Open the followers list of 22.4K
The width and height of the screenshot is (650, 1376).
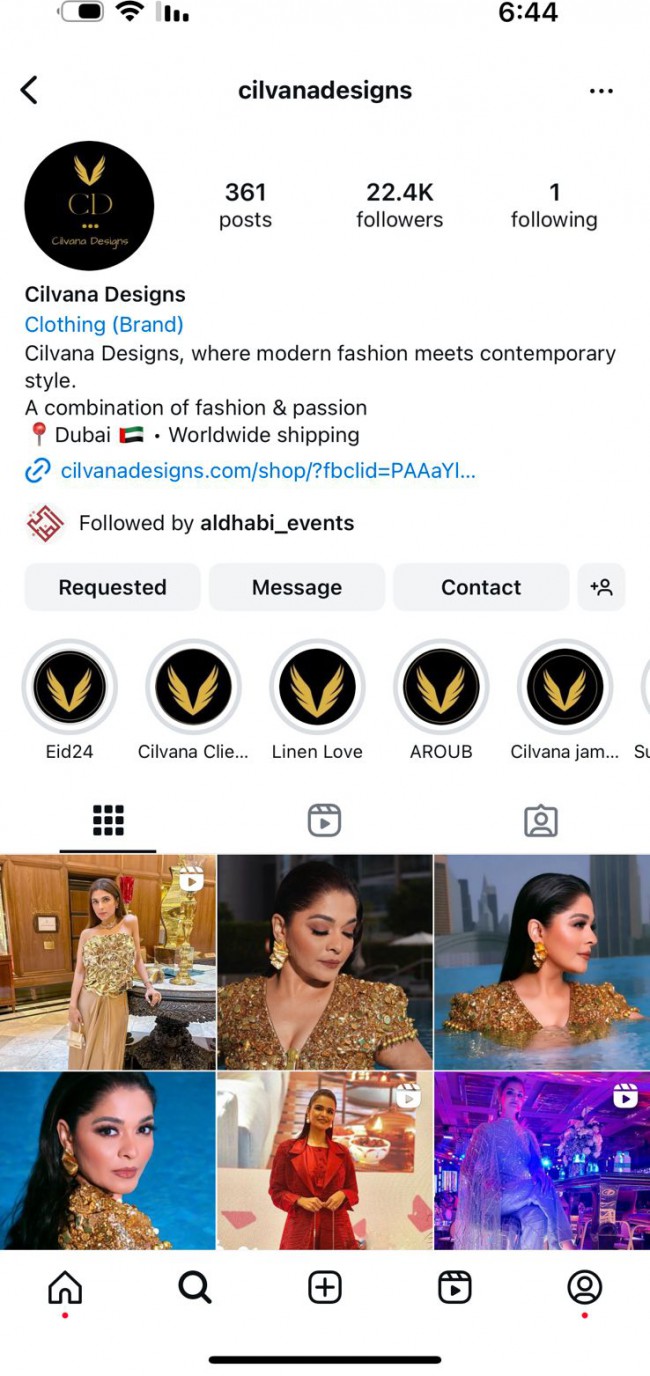tap(399, 204)
